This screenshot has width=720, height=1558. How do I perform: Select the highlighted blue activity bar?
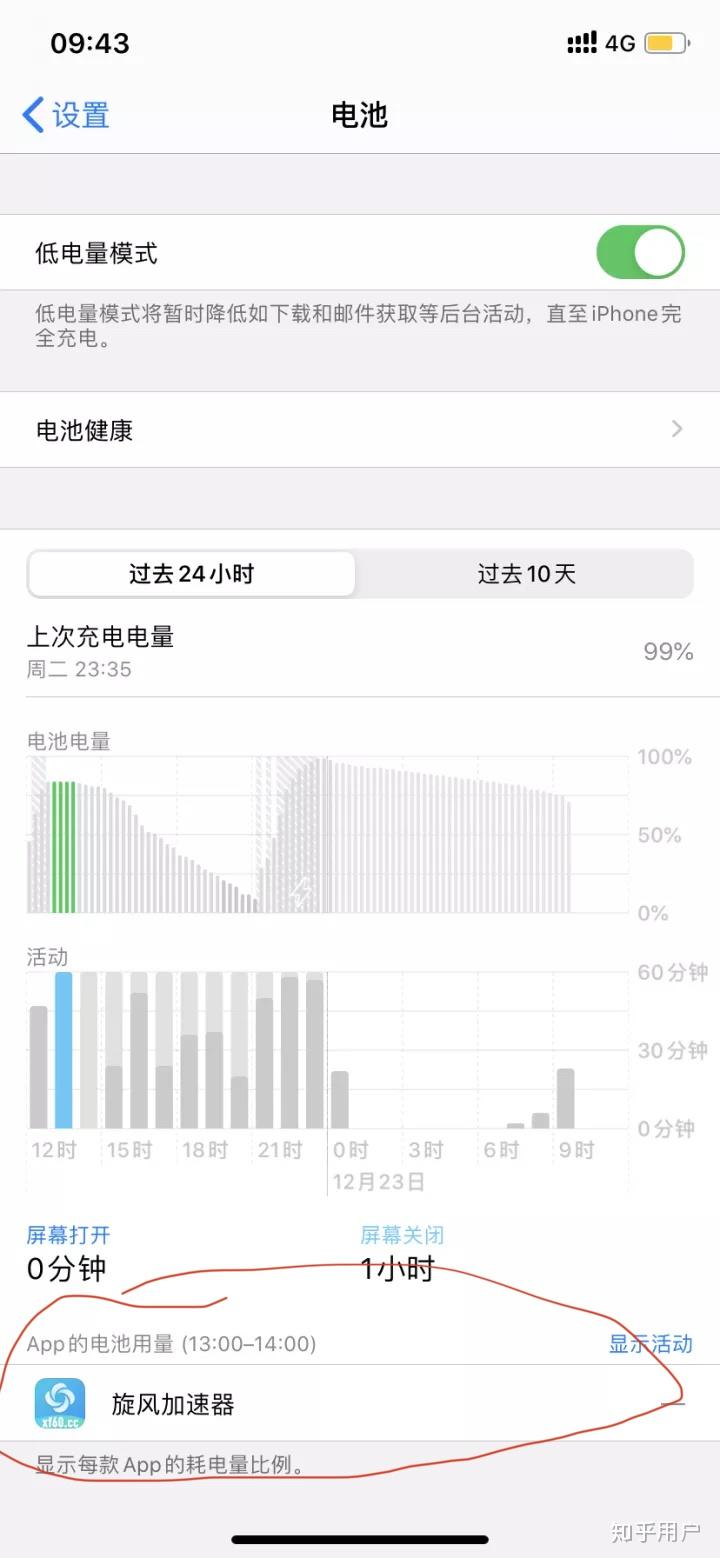coord(64,1050)
